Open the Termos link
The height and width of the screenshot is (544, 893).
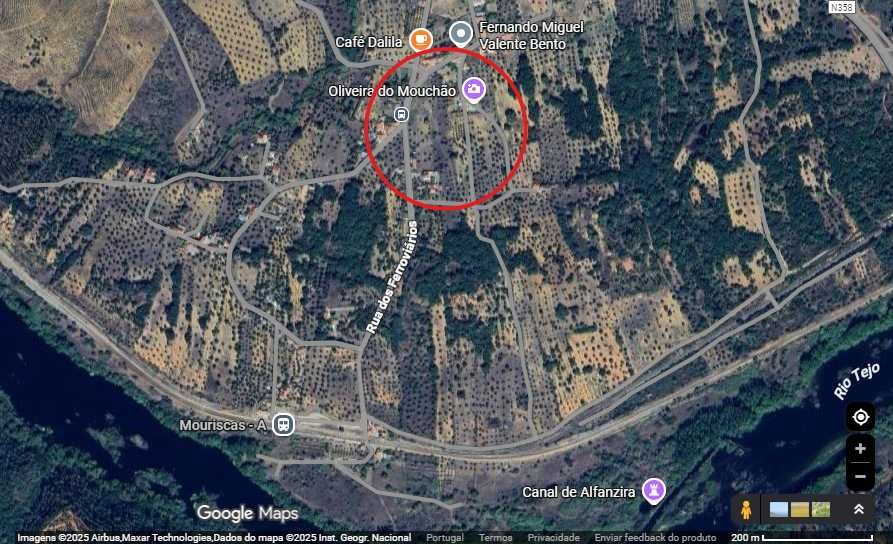(496, 538)
